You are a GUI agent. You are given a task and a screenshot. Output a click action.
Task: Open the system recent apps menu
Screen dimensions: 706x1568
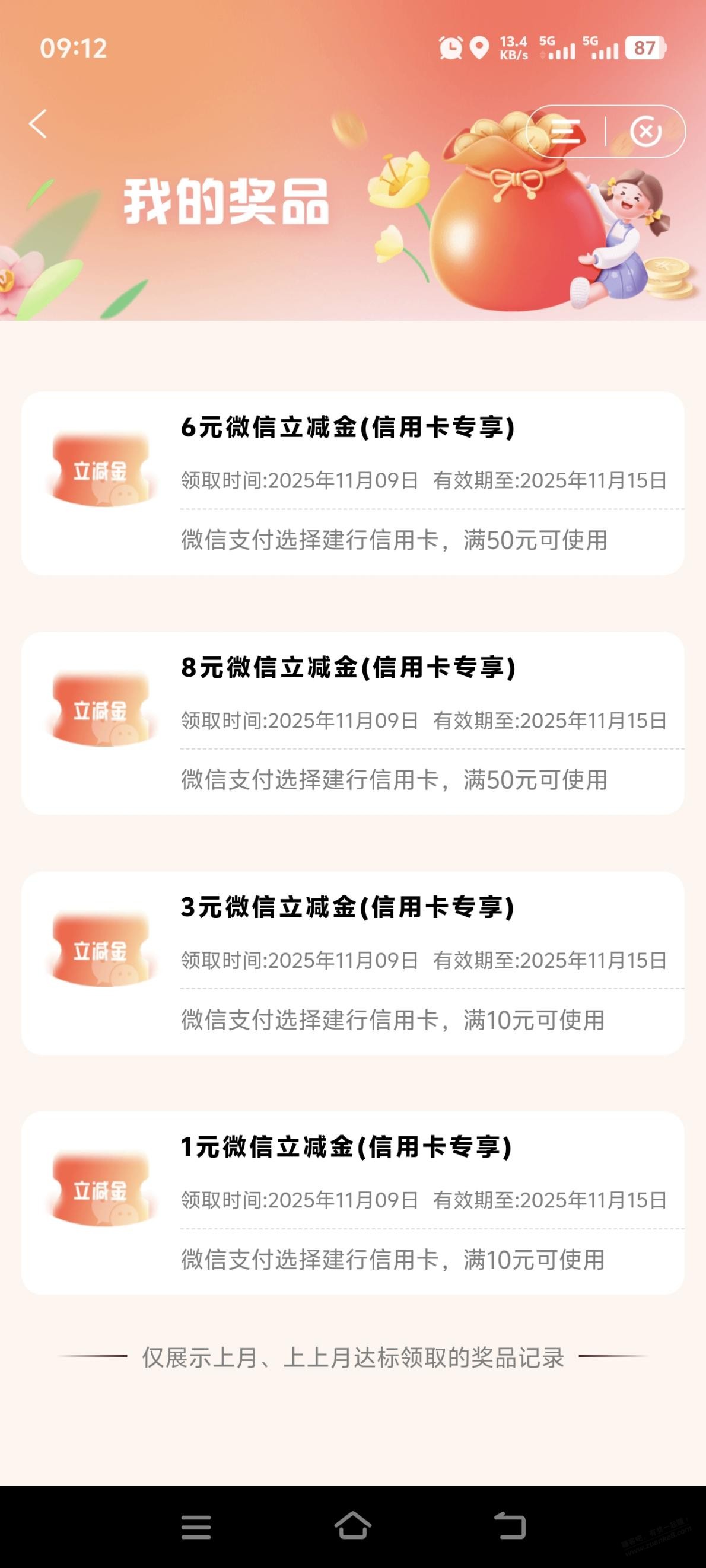(x=196, y=1526)
